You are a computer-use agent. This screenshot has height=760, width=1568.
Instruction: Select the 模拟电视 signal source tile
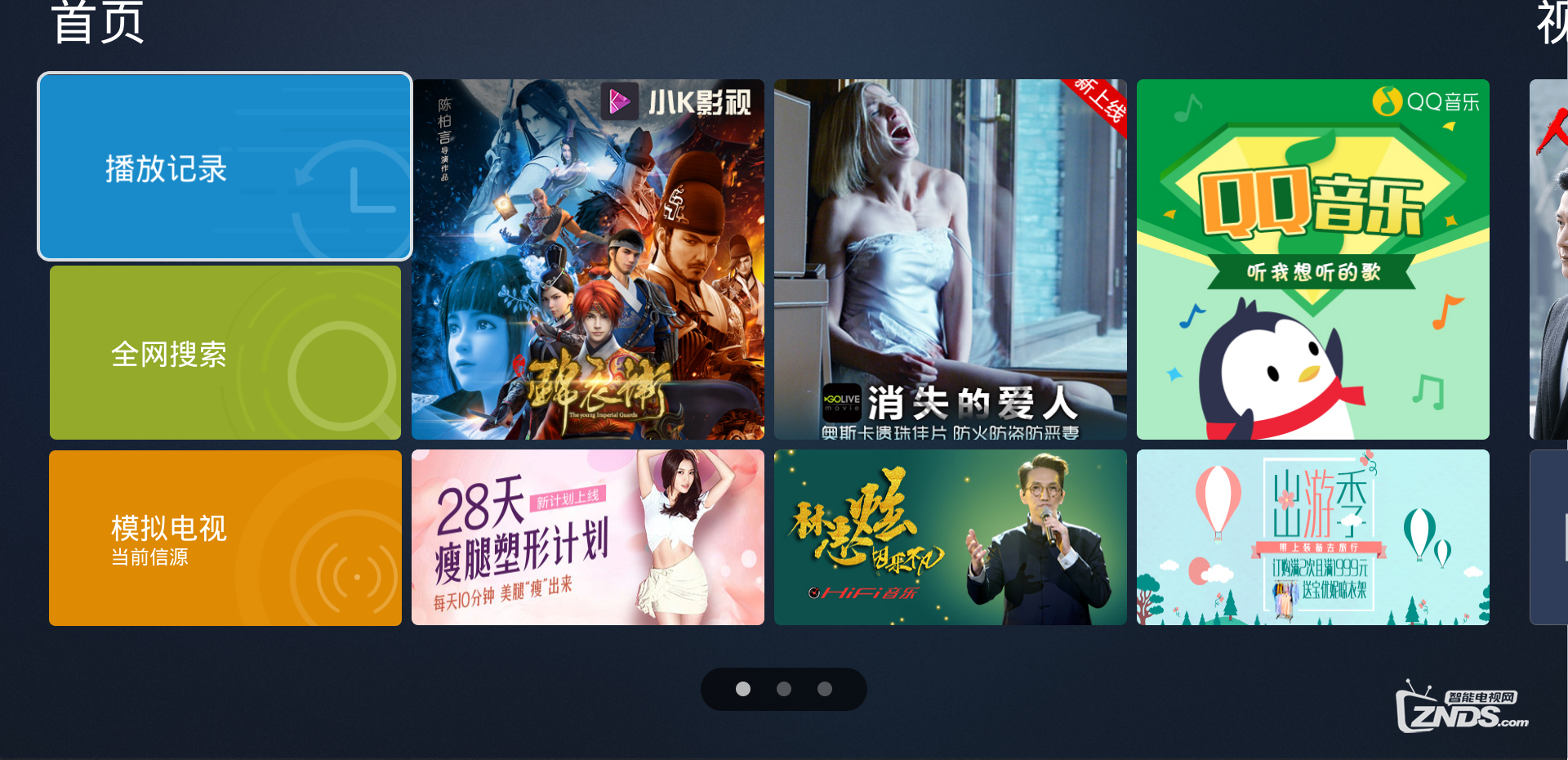[225, 538]
